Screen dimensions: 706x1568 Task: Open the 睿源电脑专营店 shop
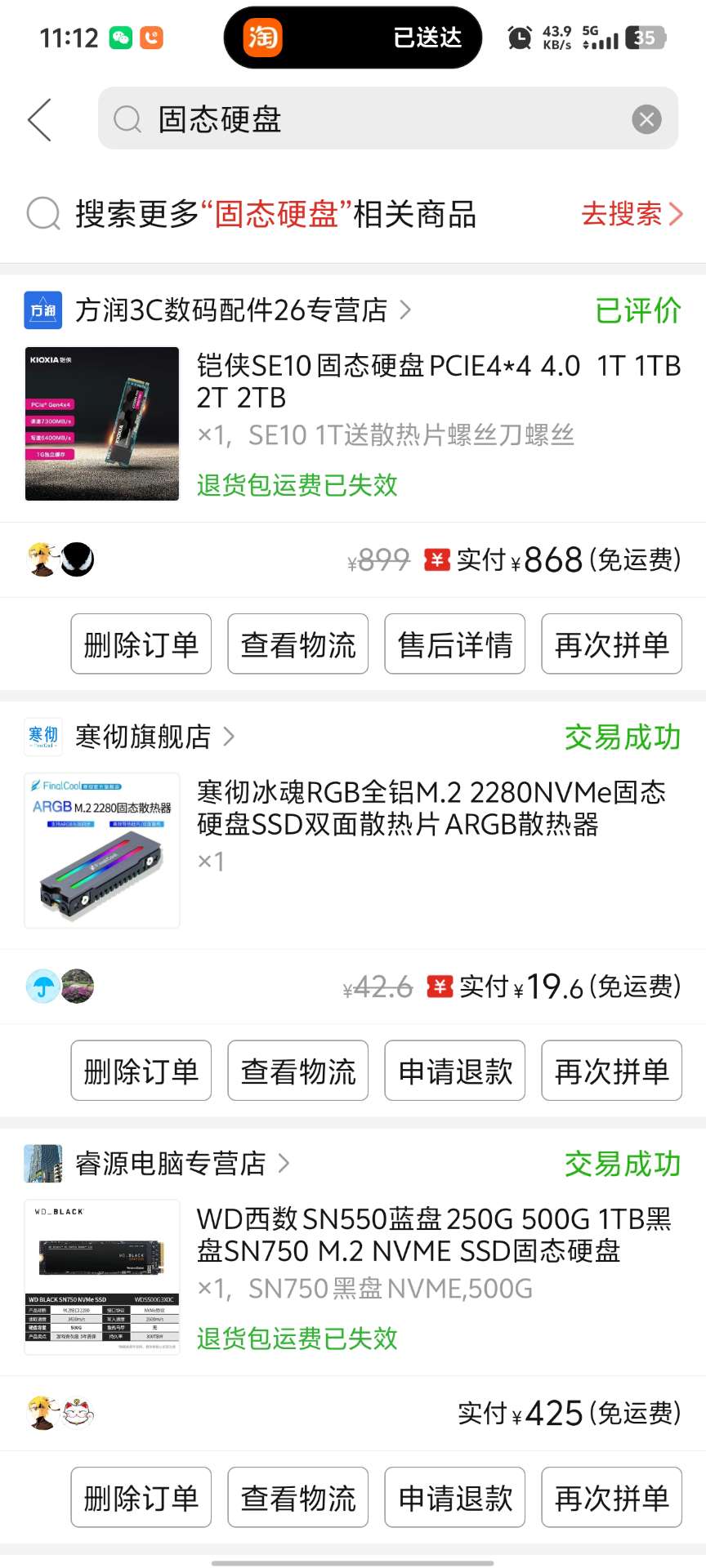point(170,1163)
